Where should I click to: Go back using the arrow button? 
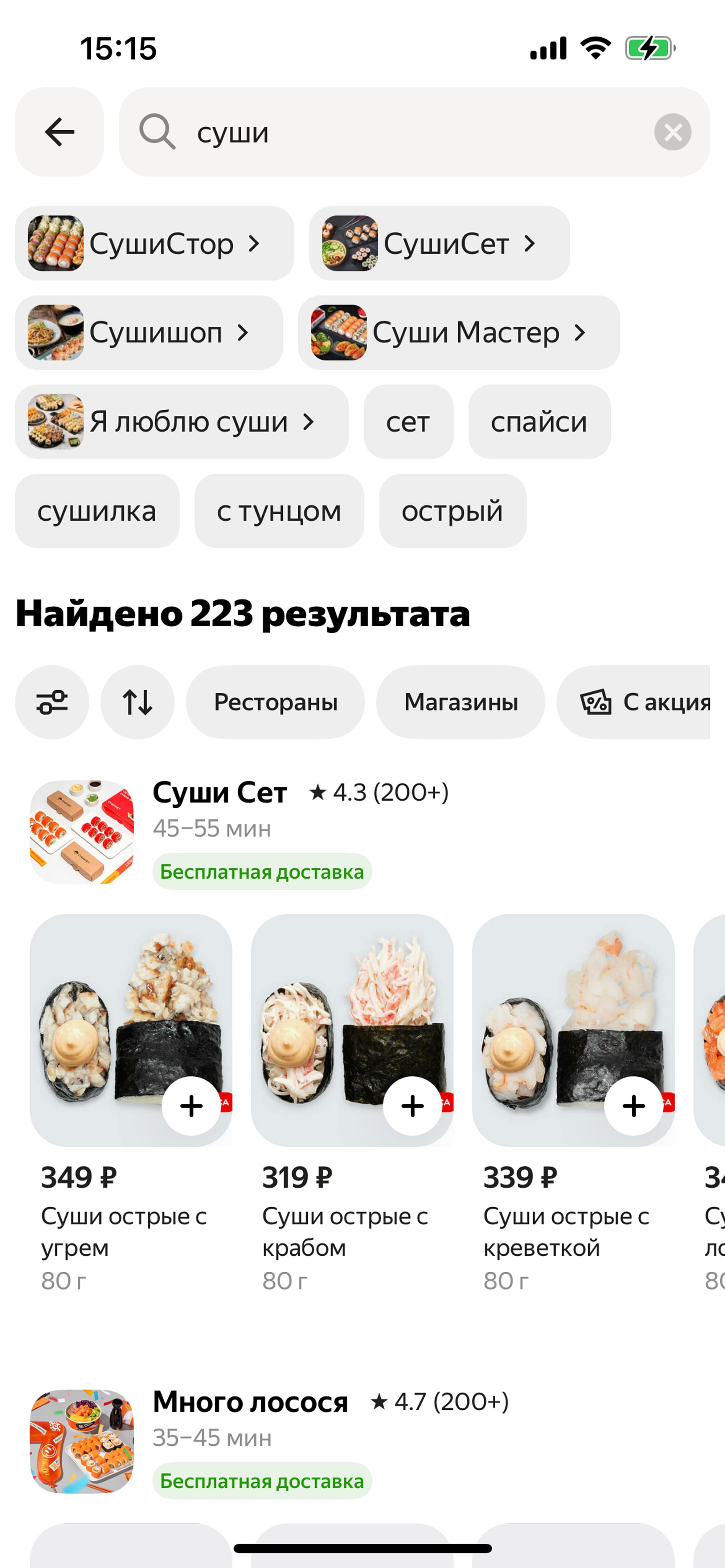pyautogui.click(x=59, y=132)
